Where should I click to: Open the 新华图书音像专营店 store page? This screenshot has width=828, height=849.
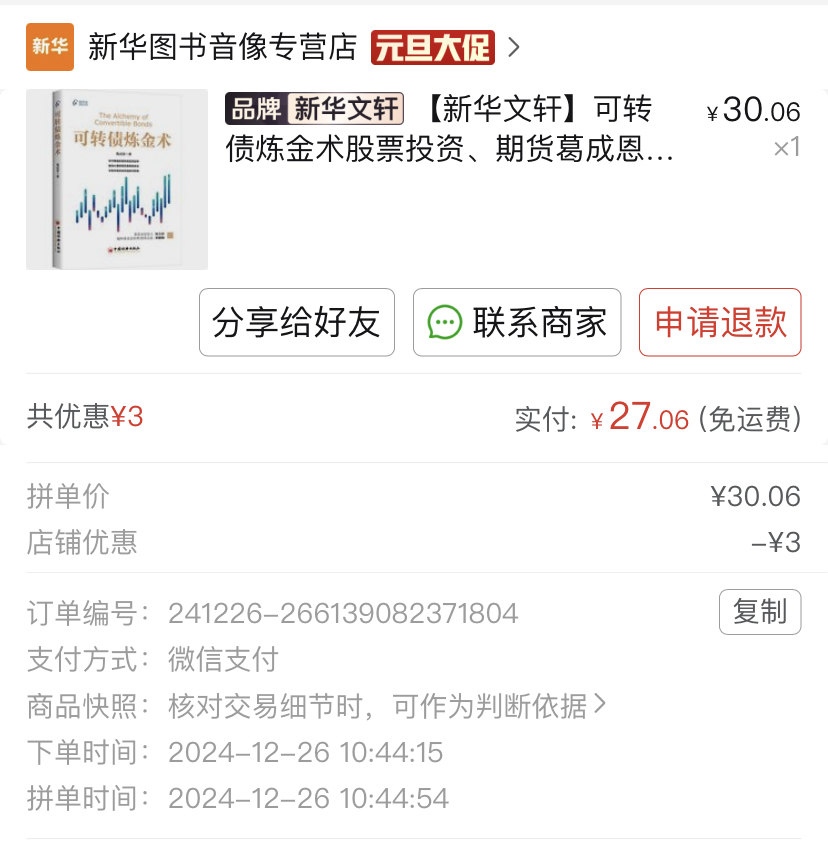pos(222,47)
